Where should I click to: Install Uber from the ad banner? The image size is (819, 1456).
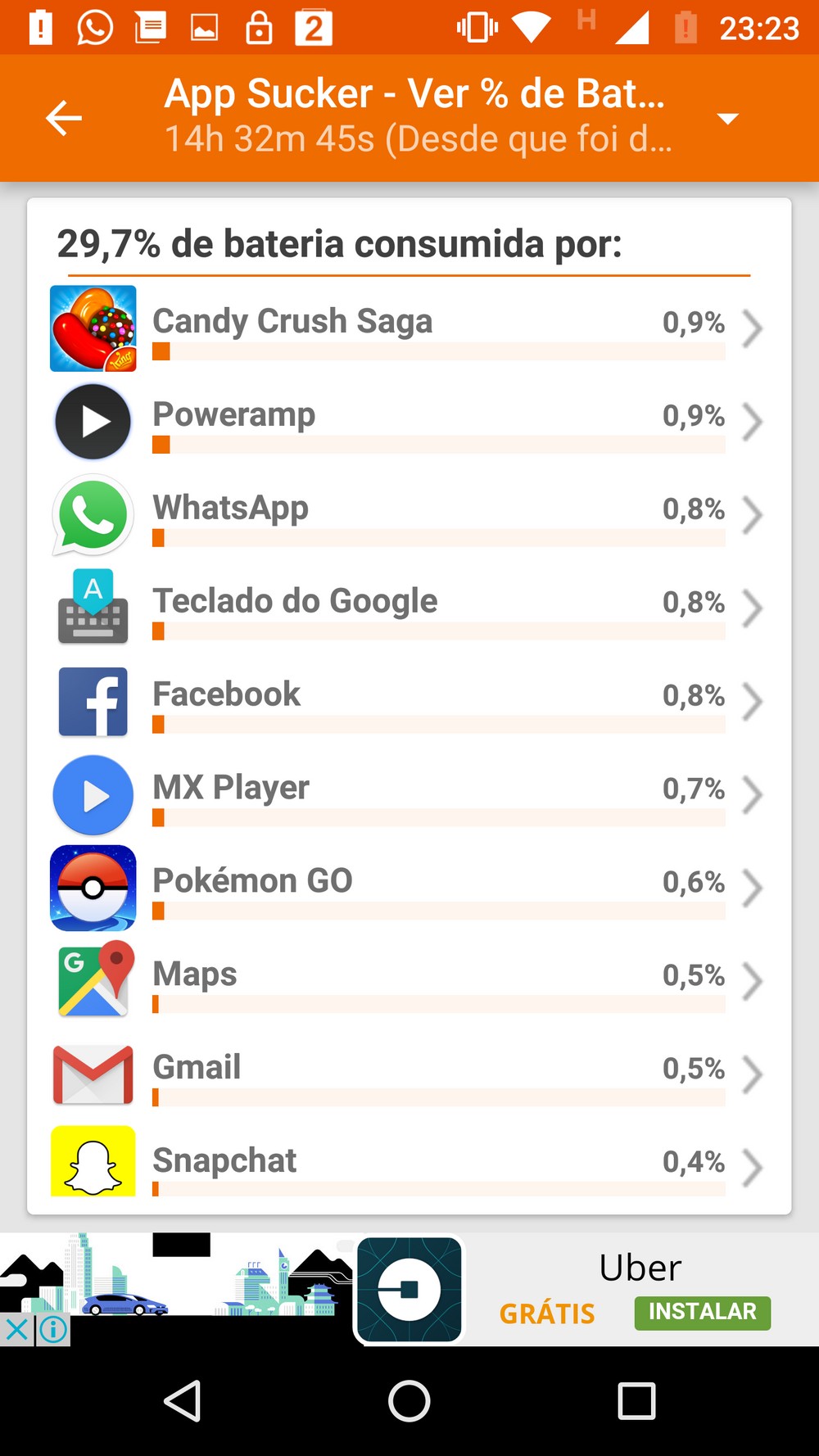(702, 1313)
